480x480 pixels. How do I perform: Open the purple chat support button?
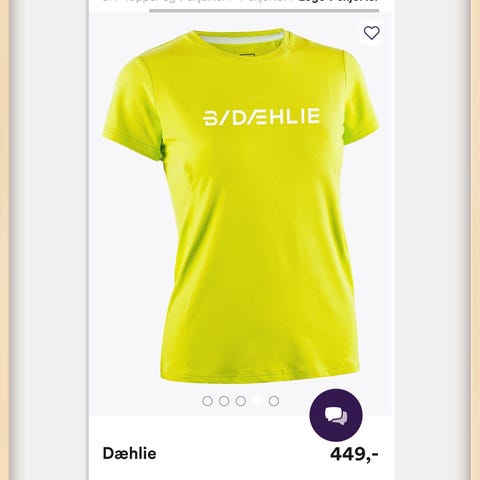pyautogui.click(x=336, y=415)
